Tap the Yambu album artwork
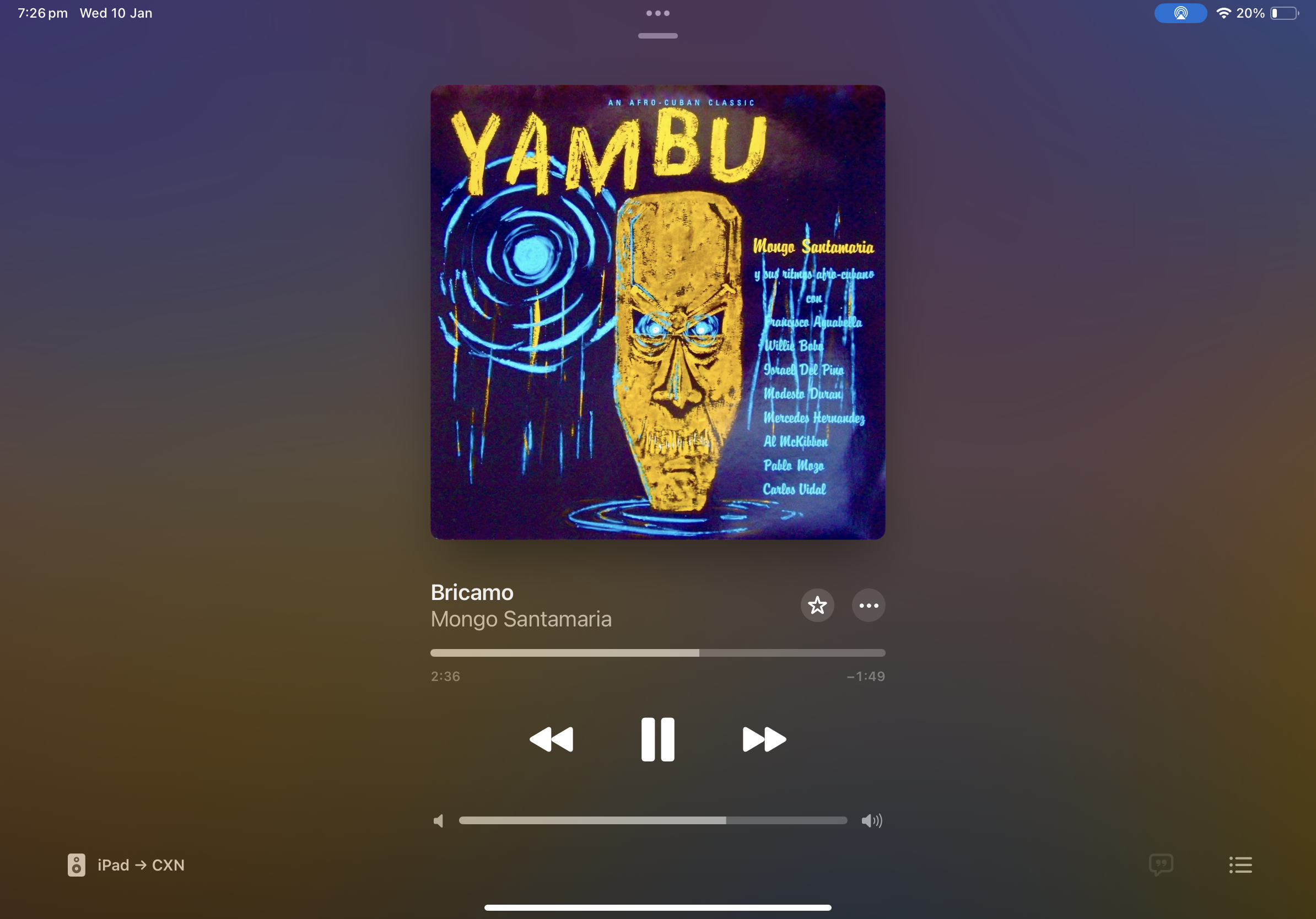Screen dimensions: 1316x919 coord(657,312)
